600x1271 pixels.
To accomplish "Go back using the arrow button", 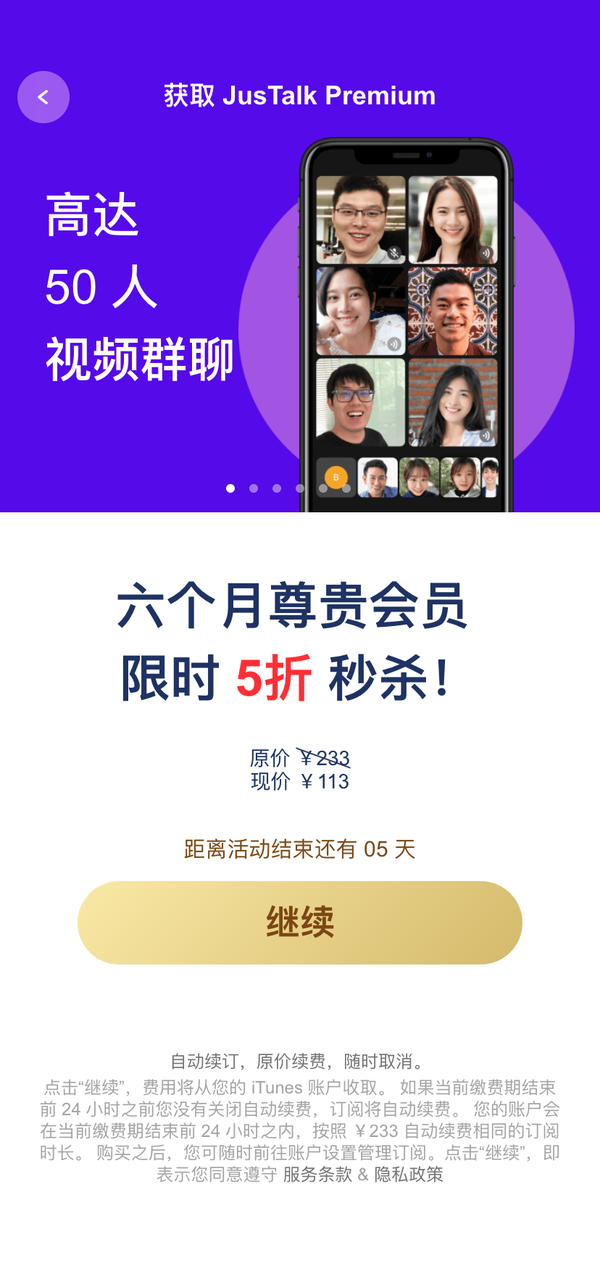I will coord(43,97).
